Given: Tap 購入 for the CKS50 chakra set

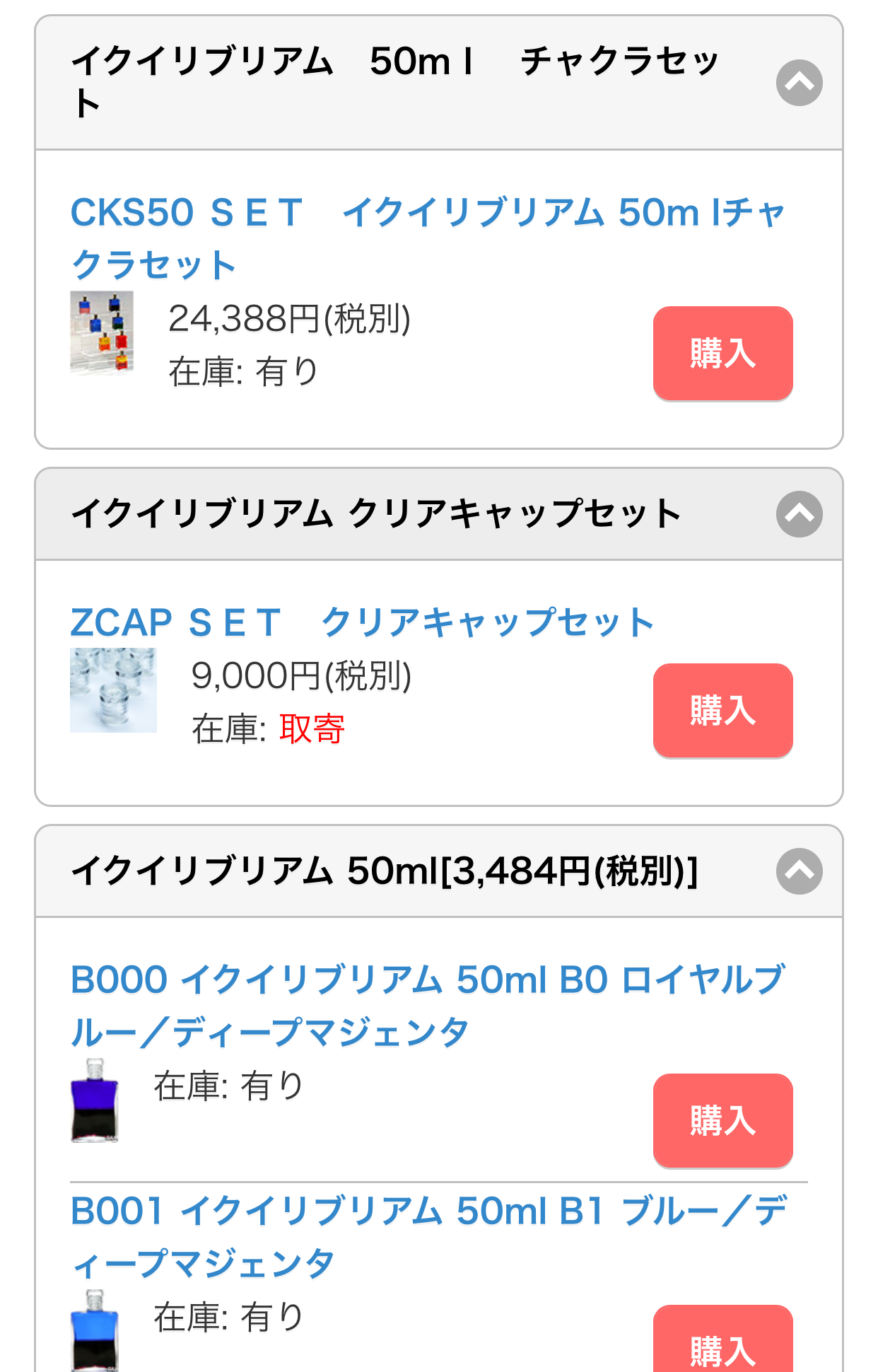Looking at the screenshot, I should pyautogui.click(x=722, y=353).
